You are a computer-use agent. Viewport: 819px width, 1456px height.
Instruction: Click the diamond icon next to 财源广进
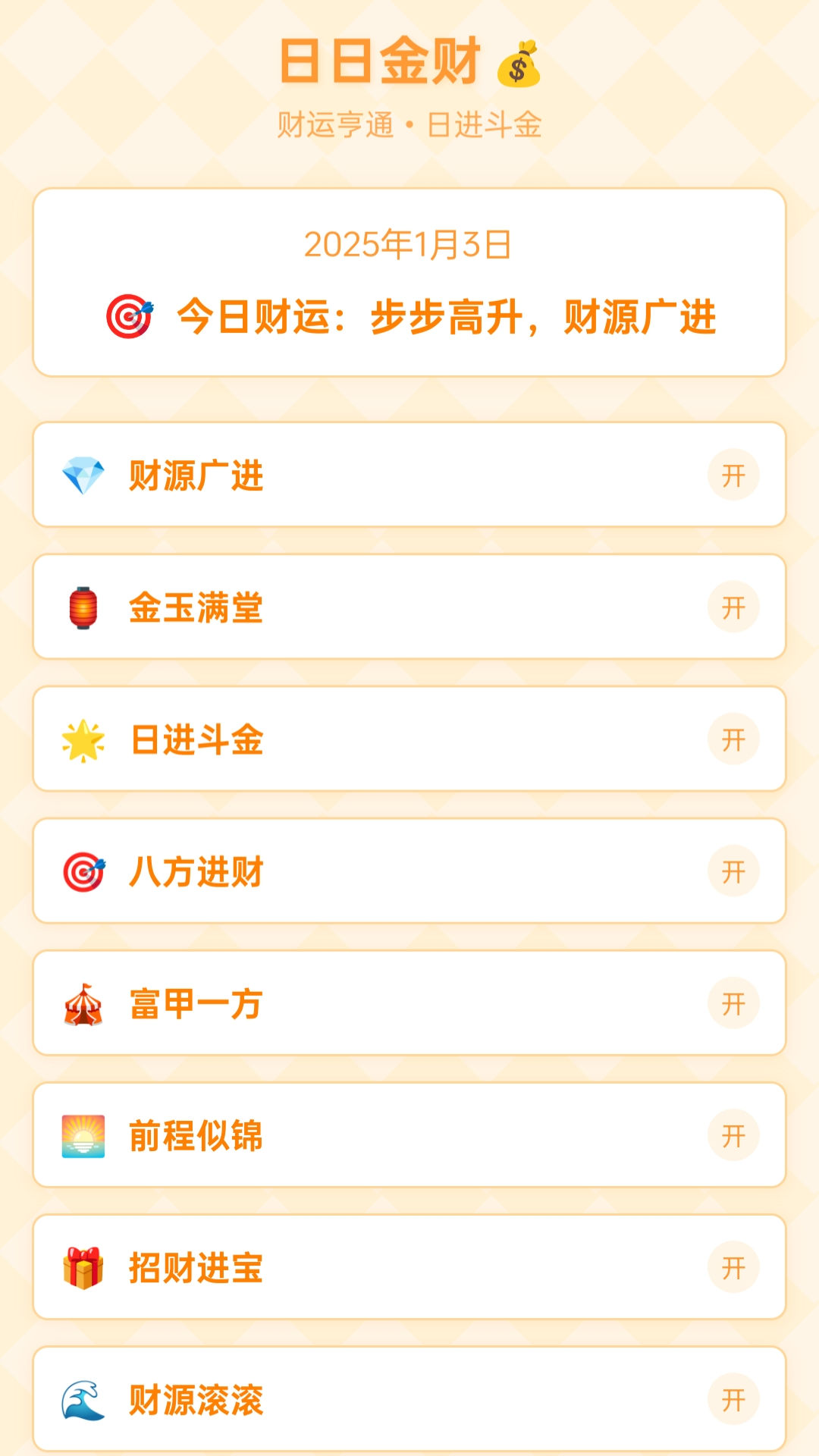86,475
